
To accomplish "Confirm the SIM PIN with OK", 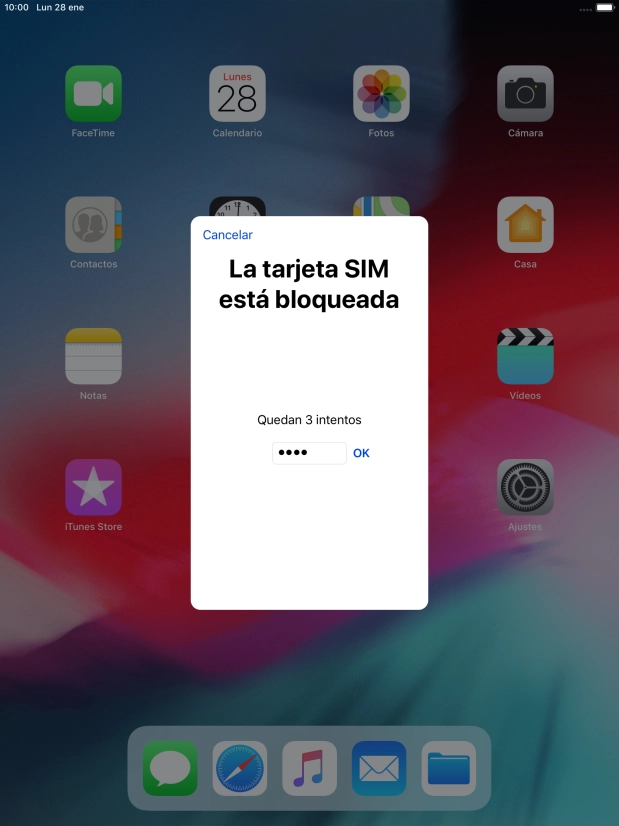I will 361,453.
